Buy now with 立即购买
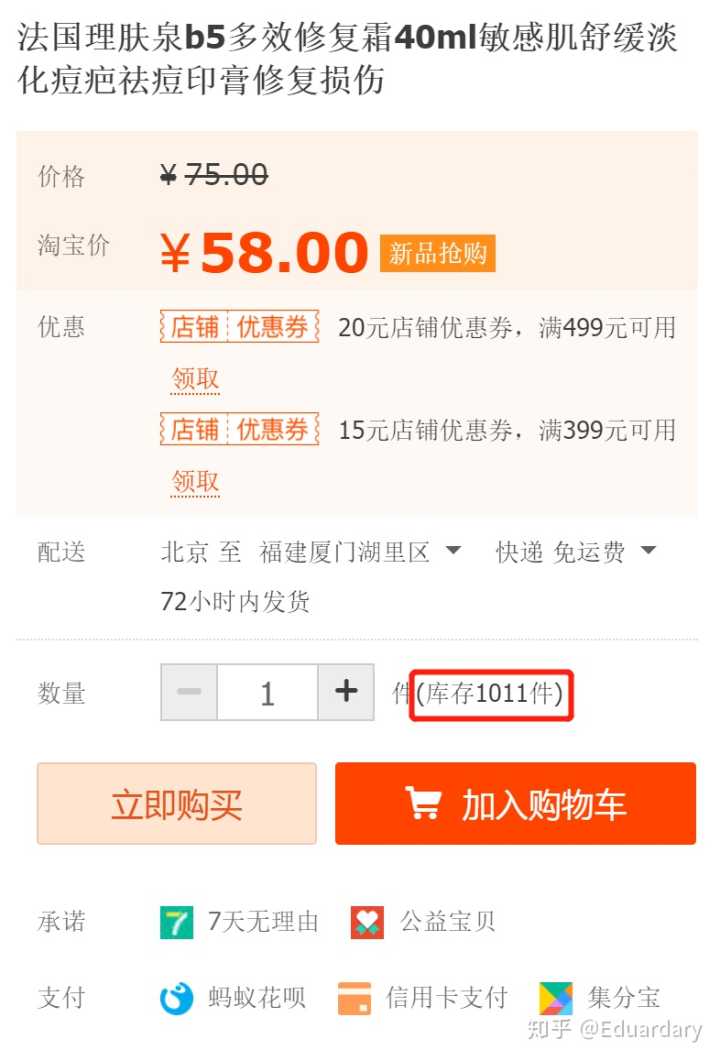The width and height of the screenshot is (720, 1061). [x=177, y=804]
